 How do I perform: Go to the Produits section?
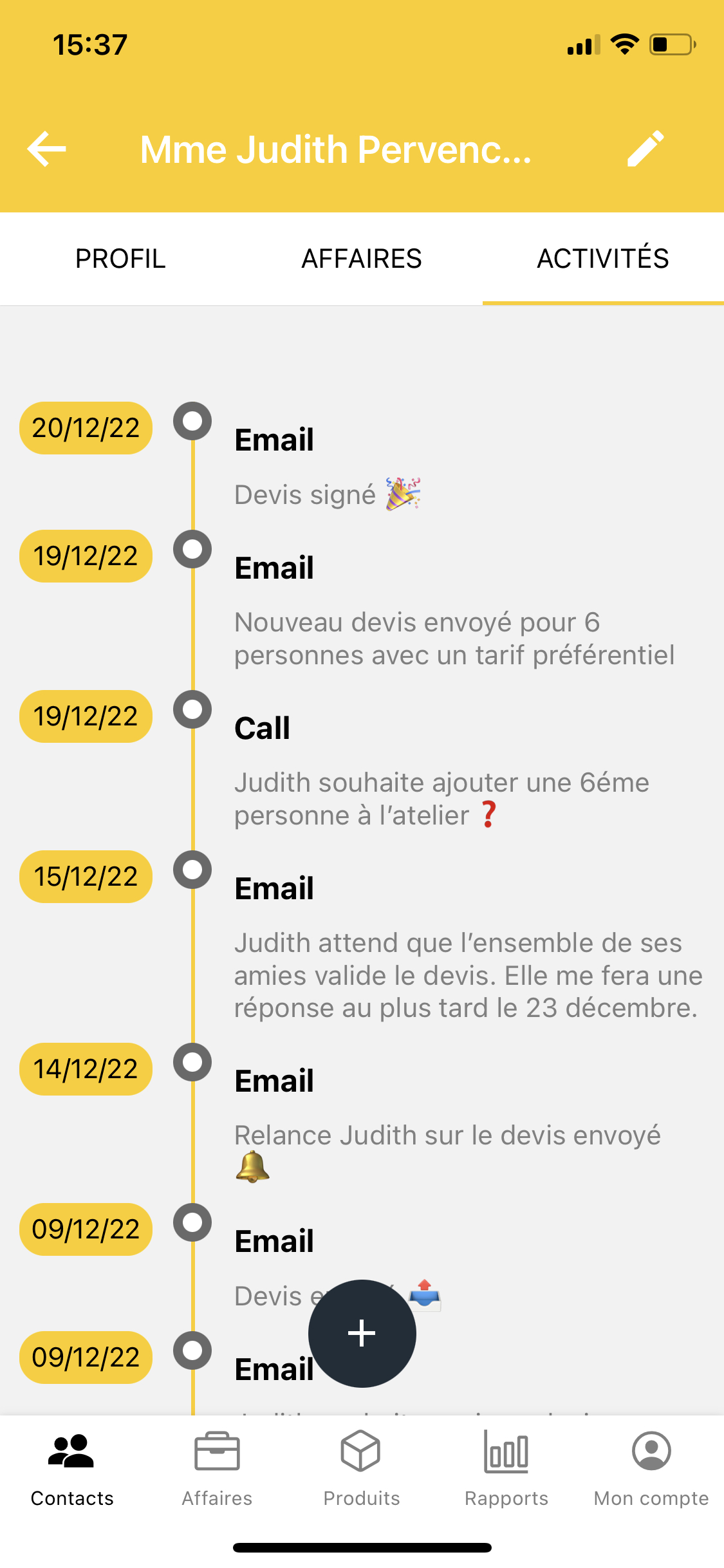pos(362,1469)
